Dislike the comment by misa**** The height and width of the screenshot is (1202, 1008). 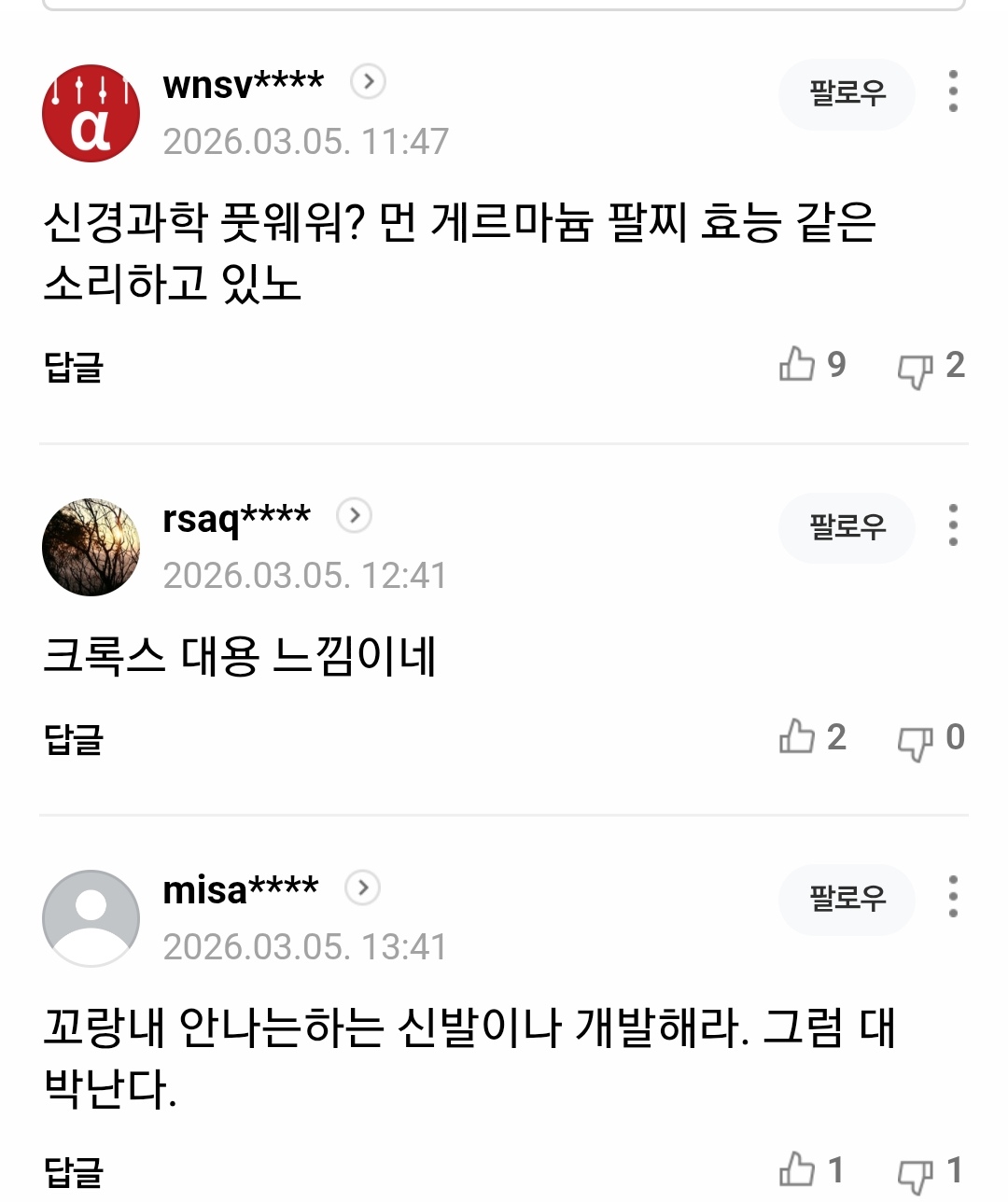(x=915, y=1174)
